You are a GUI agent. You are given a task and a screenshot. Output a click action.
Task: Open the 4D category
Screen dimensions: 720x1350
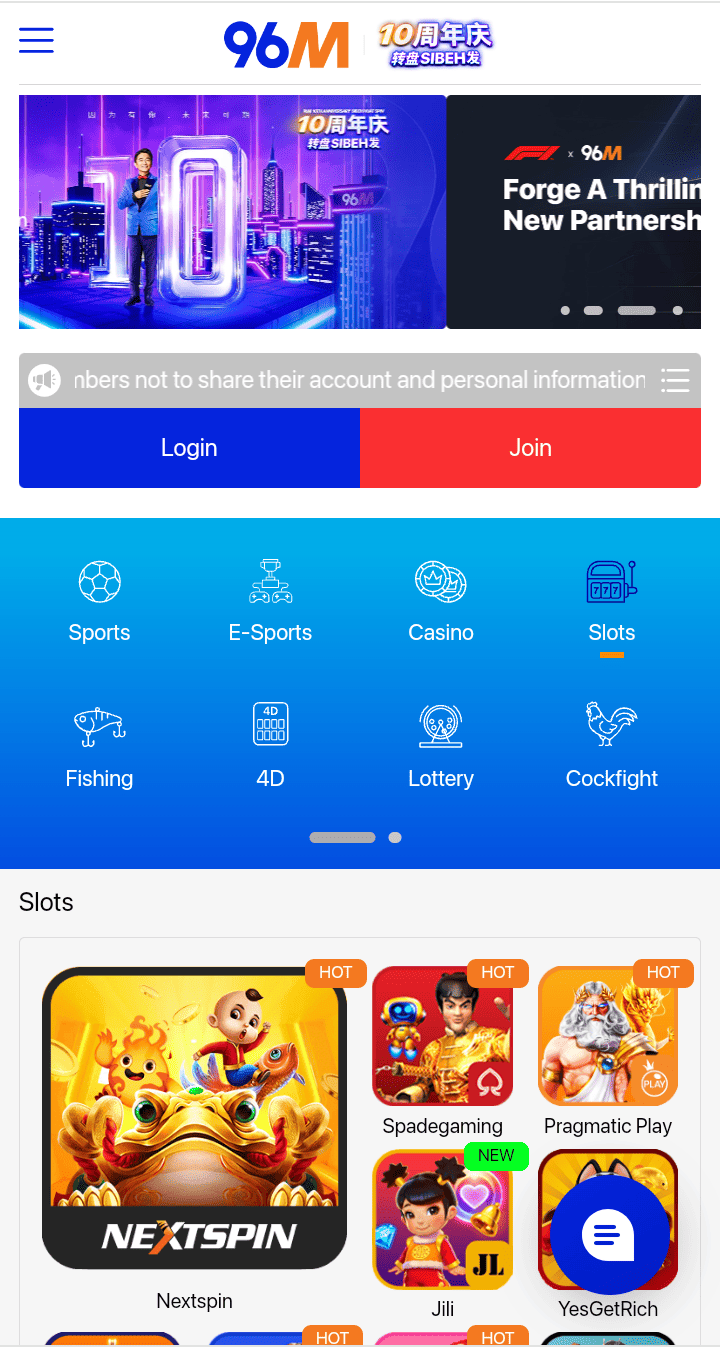[270, 745]
